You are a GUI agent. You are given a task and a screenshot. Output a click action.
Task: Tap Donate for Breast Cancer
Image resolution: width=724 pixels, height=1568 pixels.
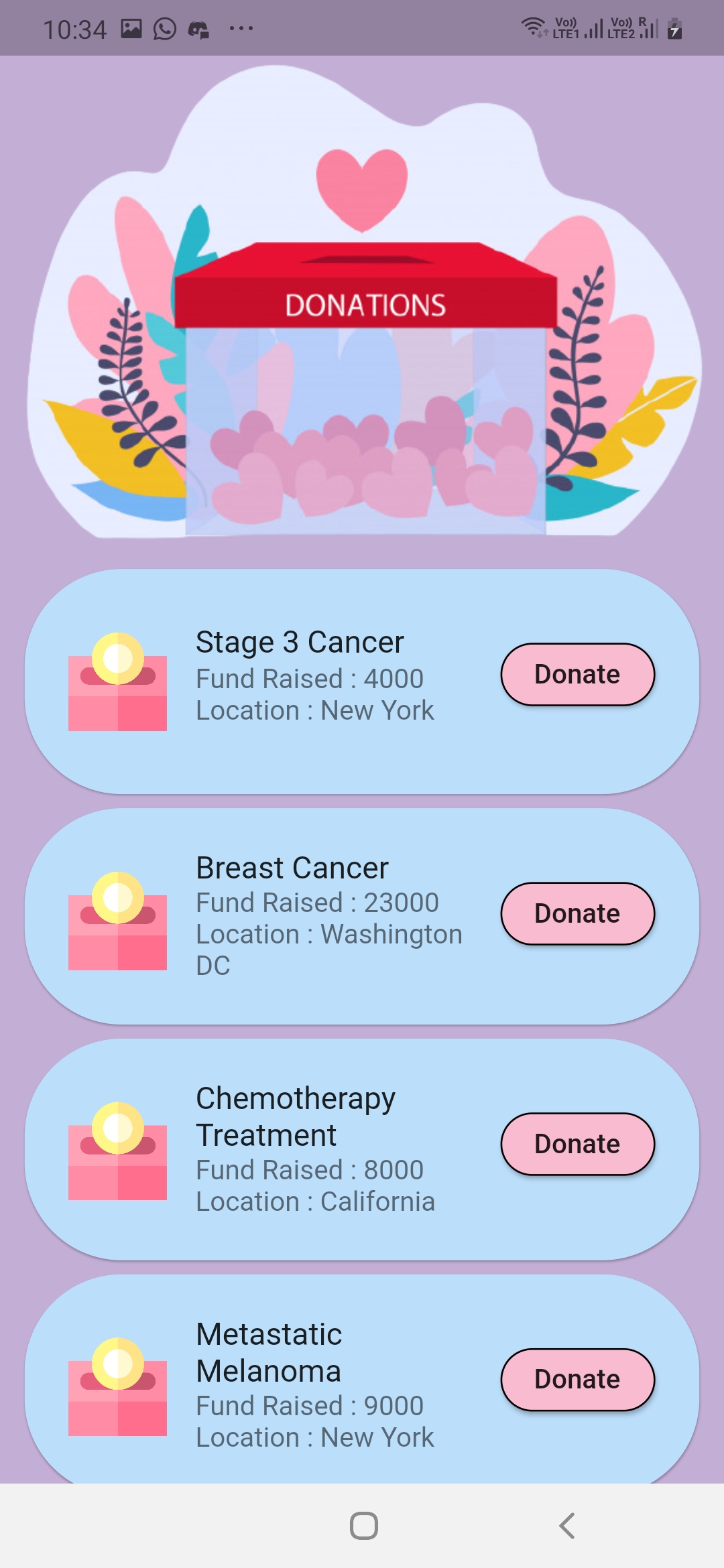(577, 913)
